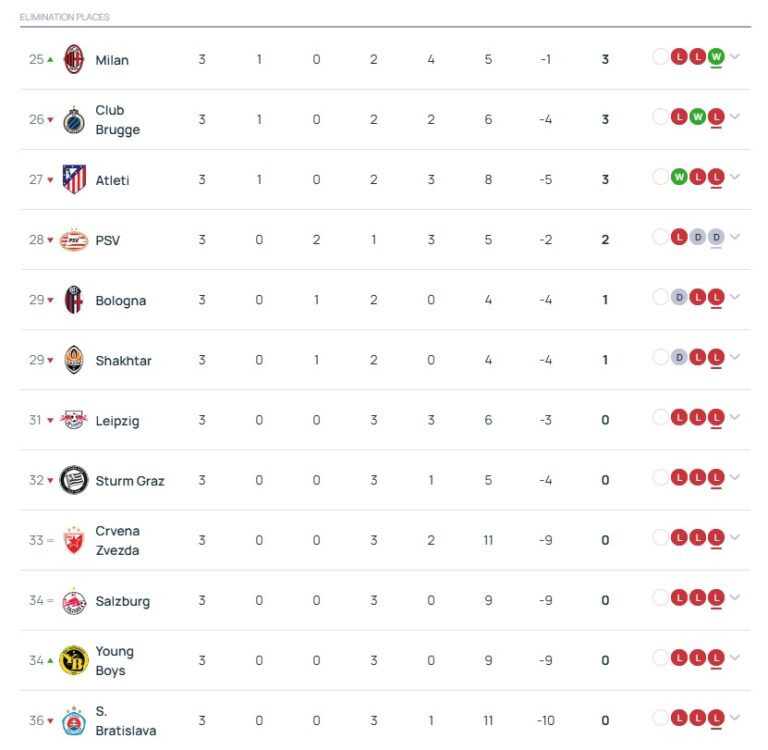
Task: Expand the Young Boys row chevron
Action: point(735,657)
